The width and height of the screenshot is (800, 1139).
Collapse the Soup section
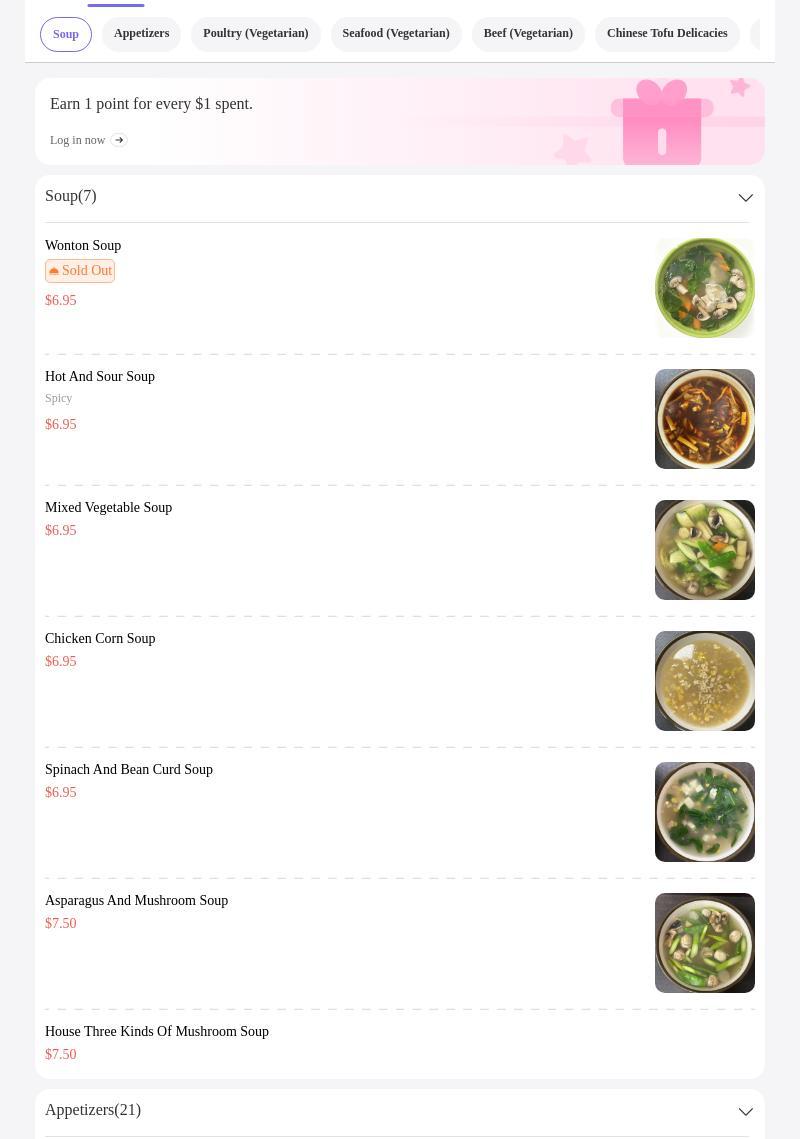tap(745, 198)
